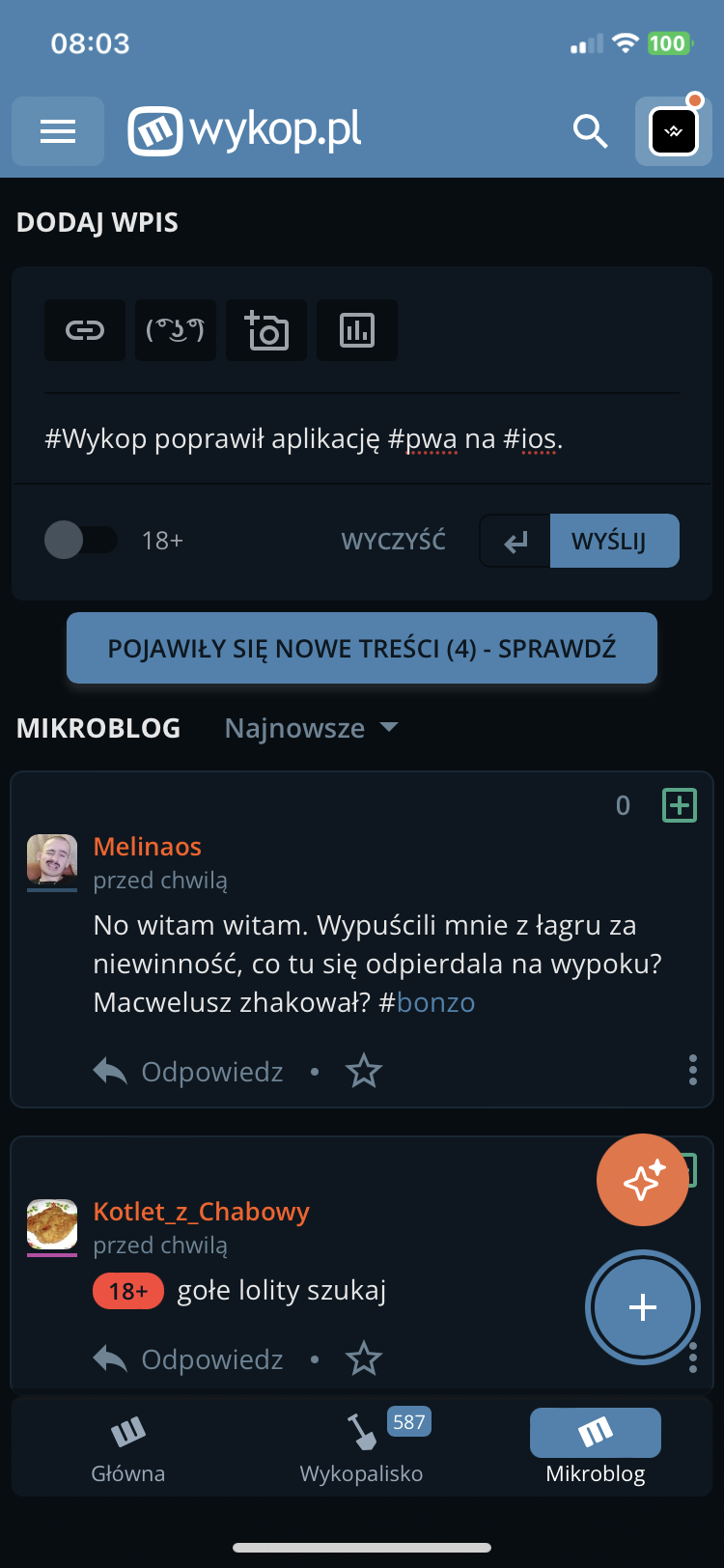Open the emoticon picker
The height and width of the screenshot is (1568, 724).
(175, 331)
